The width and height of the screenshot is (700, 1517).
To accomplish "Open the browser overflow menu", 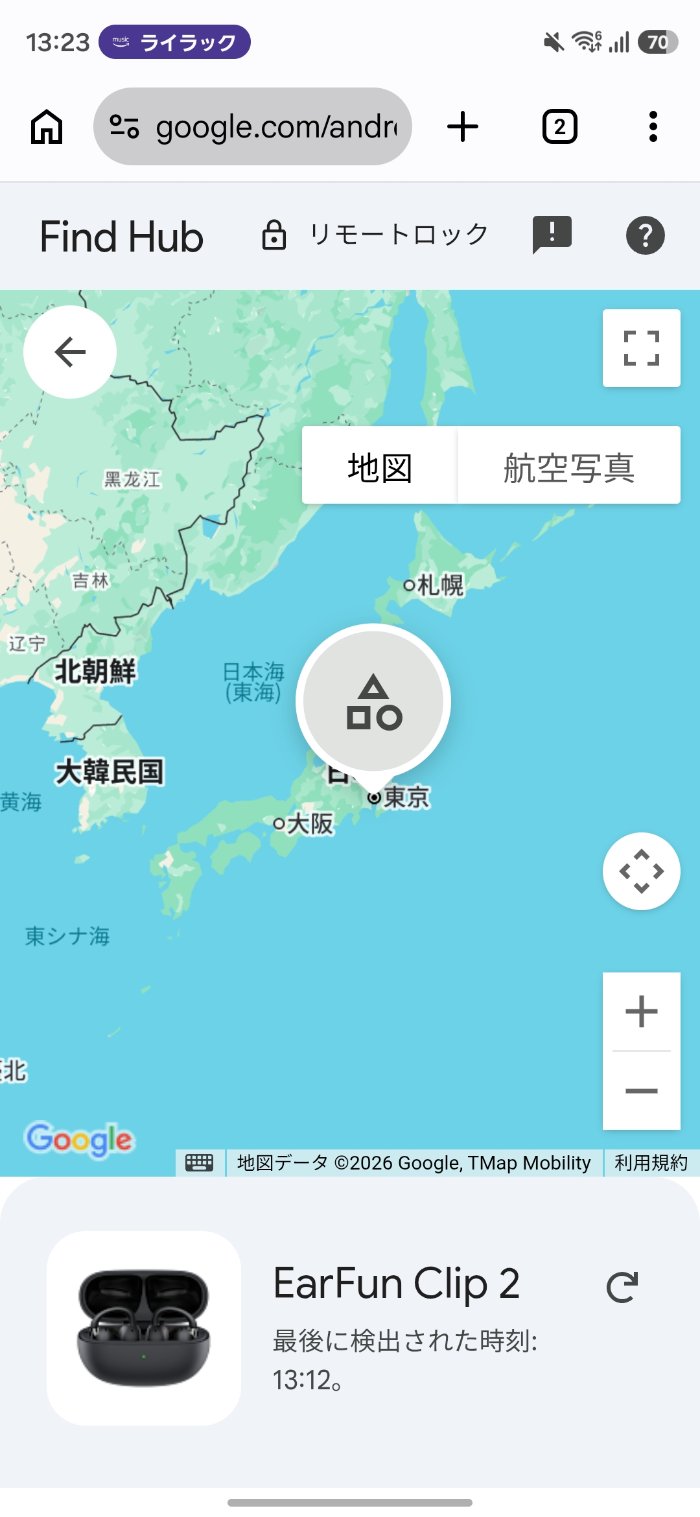I will [x=652, y=127].
